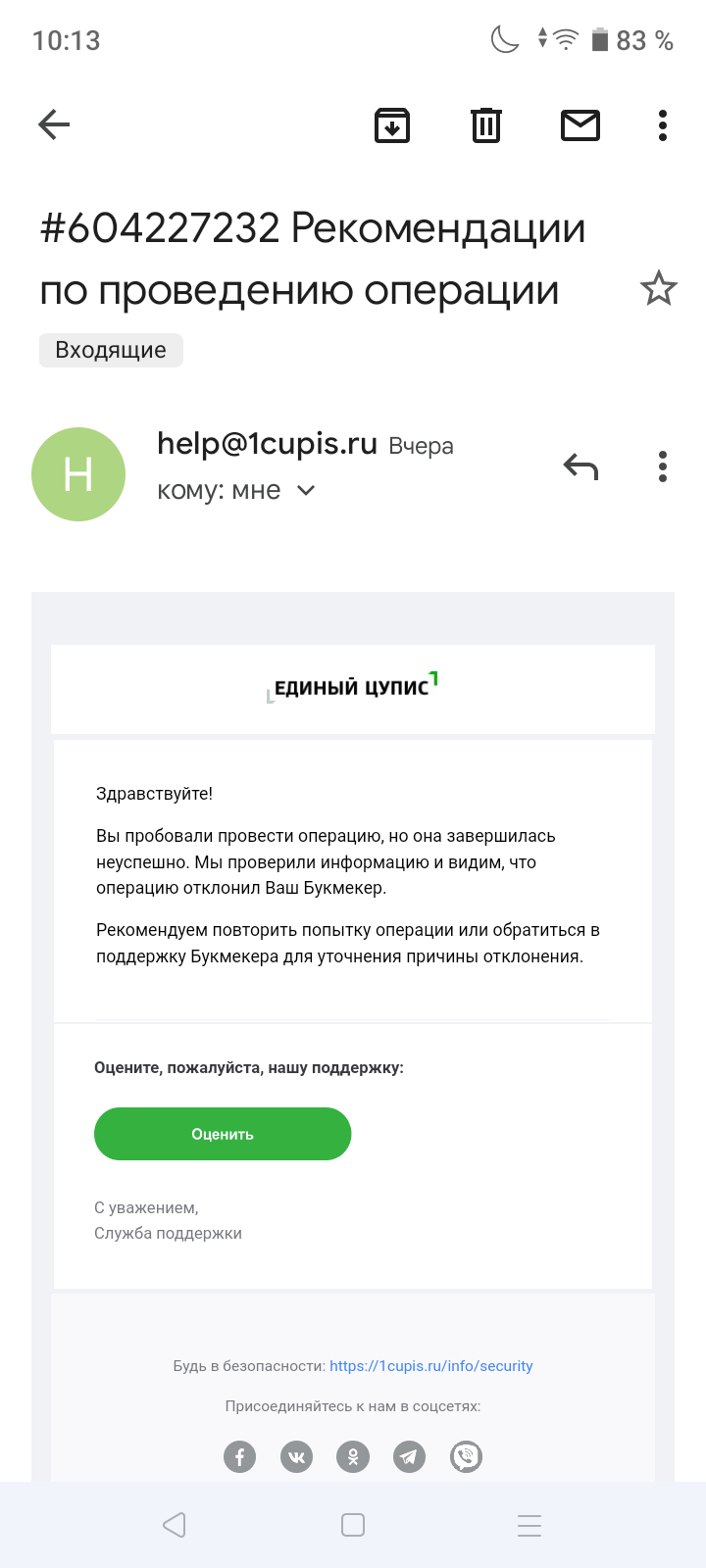Open the sender avatar for help@1cupis.ru
Image resolution: width=706 pixels, height=1568 pixels.
click(78, 474)
